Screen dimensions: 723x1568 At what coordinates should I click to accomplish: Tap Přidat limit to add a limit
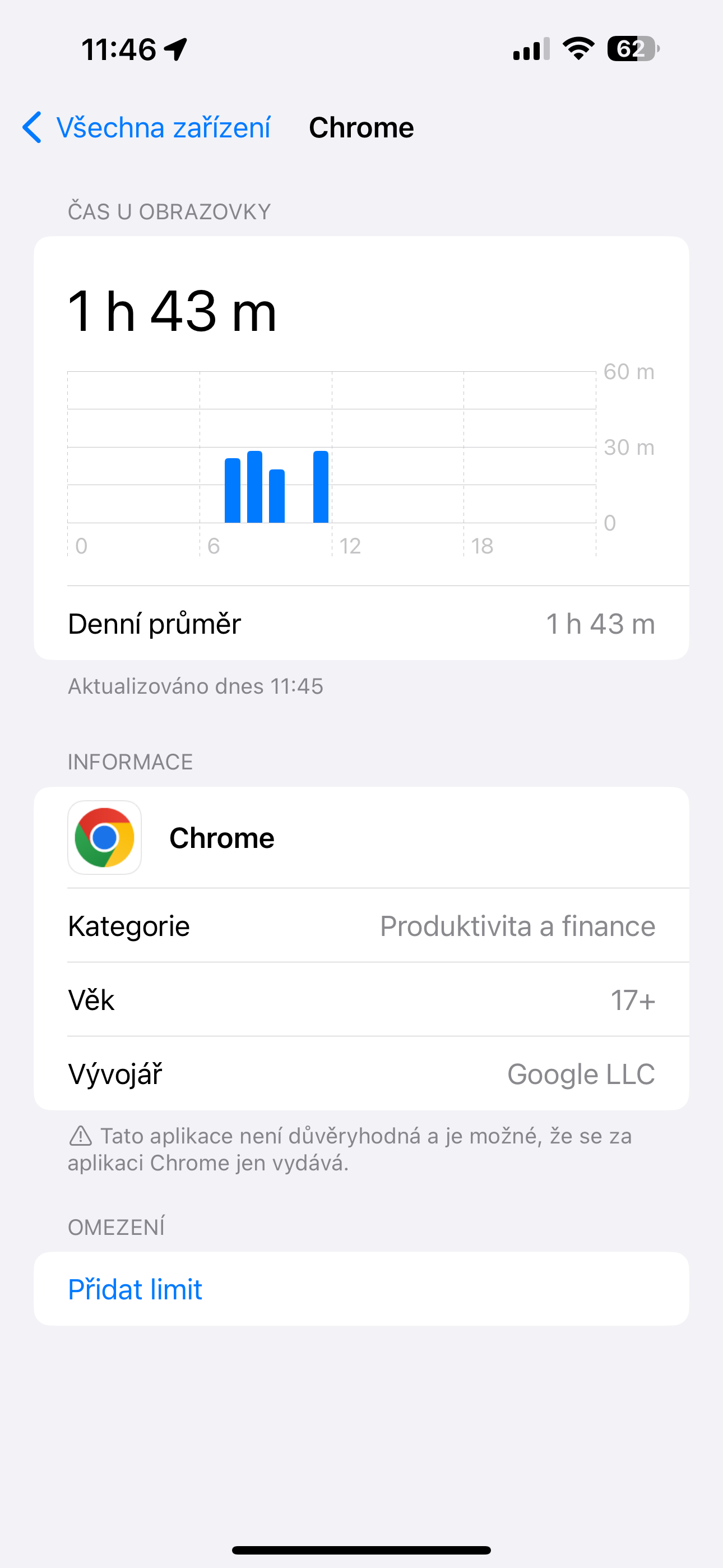click(x=135, y=1289)
